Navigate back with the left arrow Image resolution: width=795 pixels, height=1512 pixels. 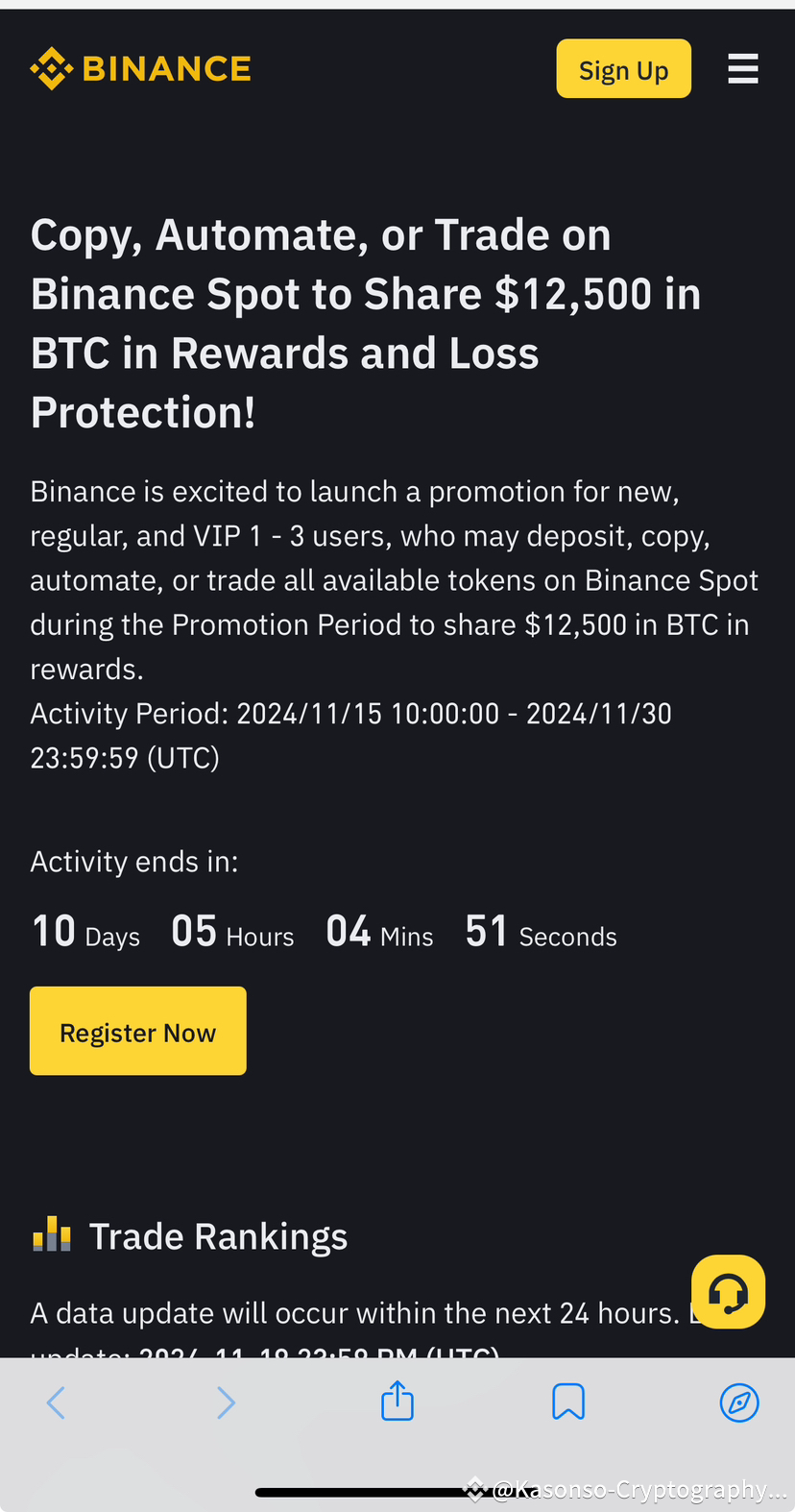(55, 1402)
